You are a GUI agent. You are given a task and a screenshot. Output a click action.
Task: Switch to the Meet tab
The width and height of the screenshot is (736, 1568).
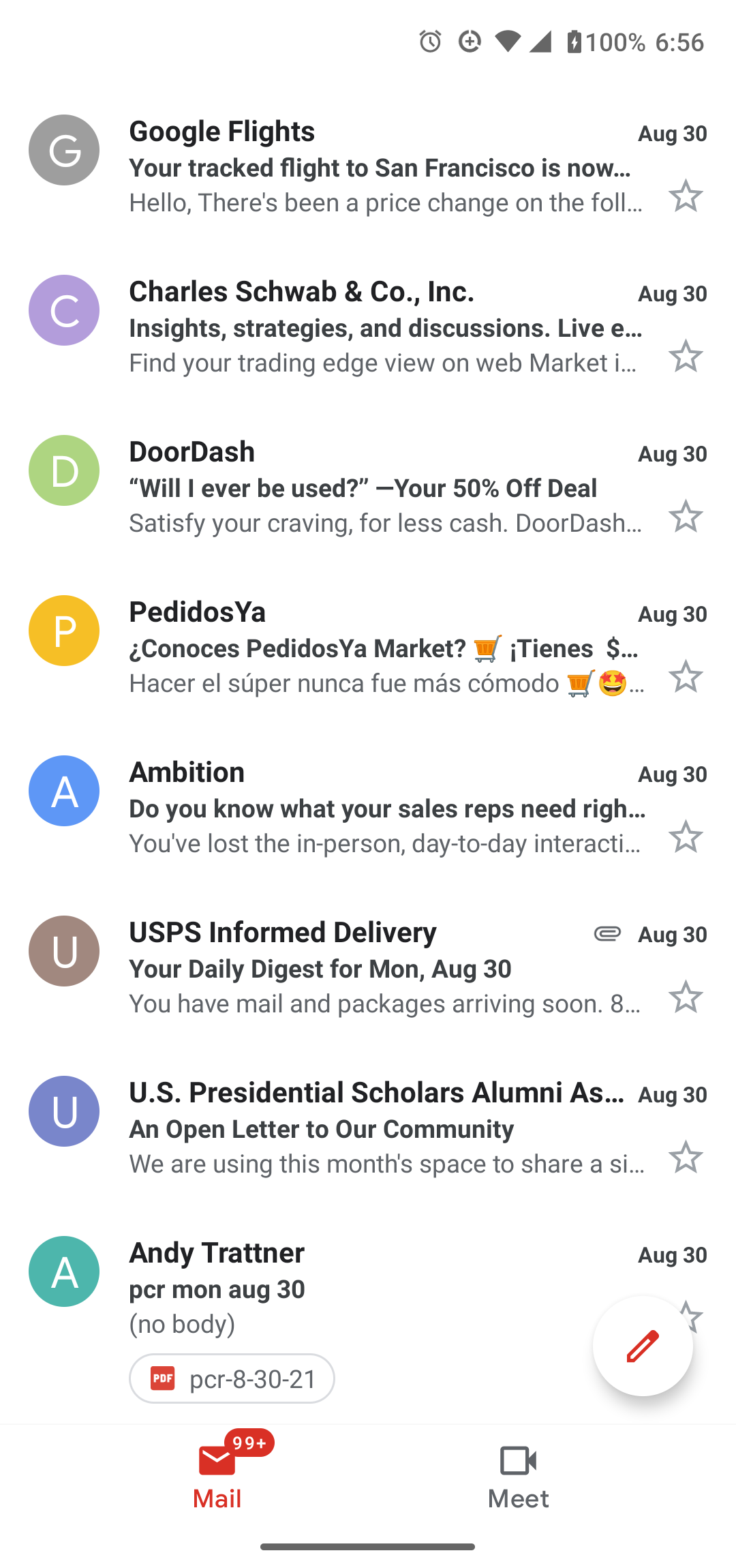pos(518,1477)
